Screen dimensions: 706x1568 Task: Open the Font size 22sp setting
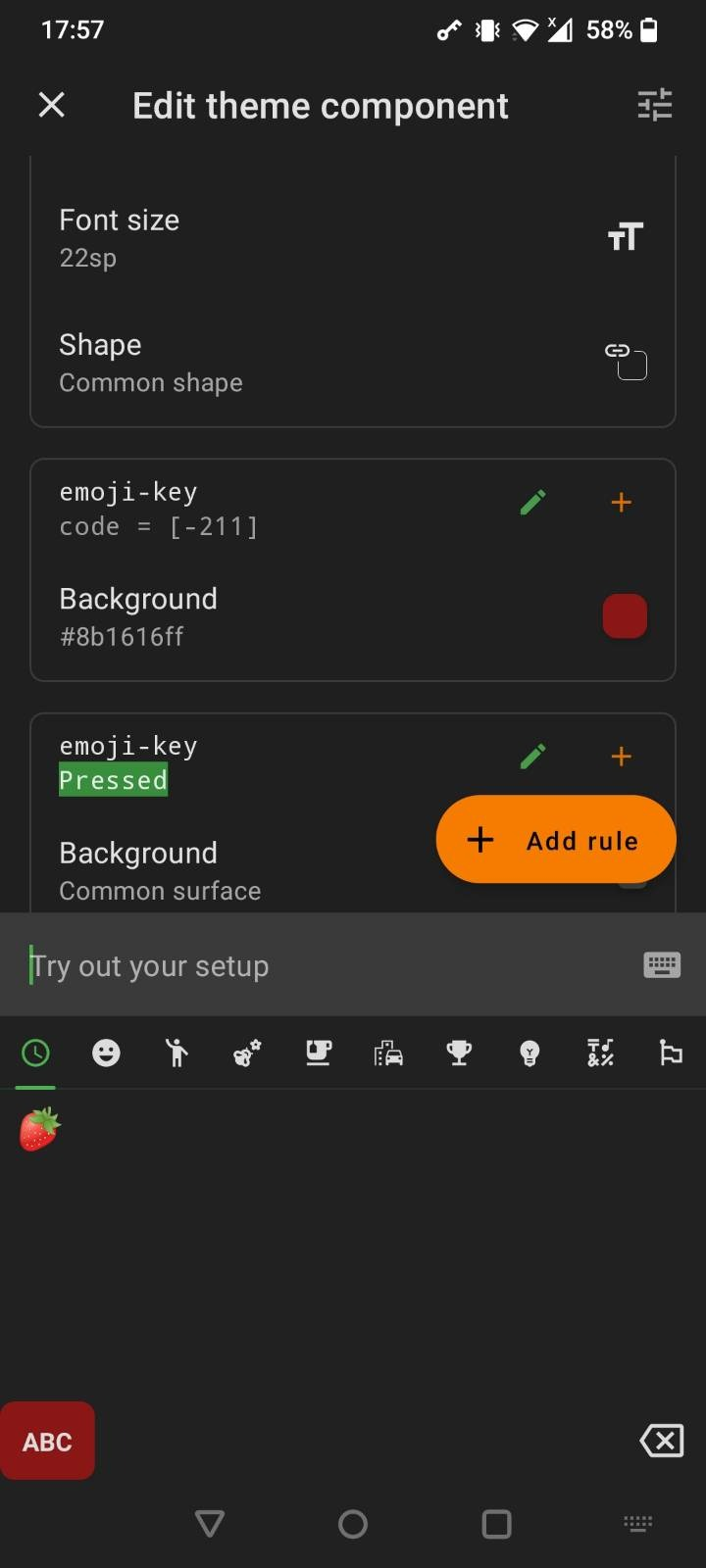coord(353,238)
